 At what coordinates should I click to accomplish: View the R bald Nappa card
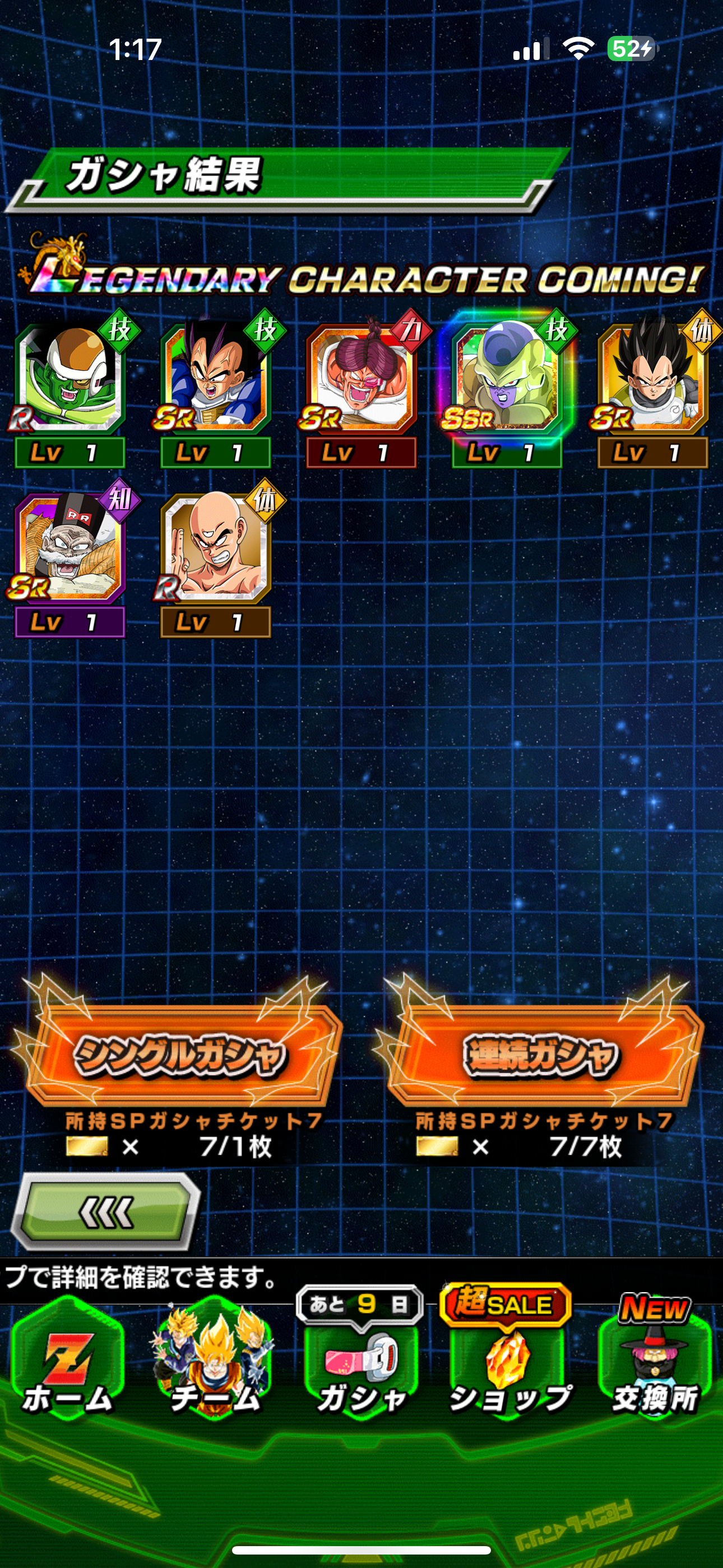pos(215,560)
